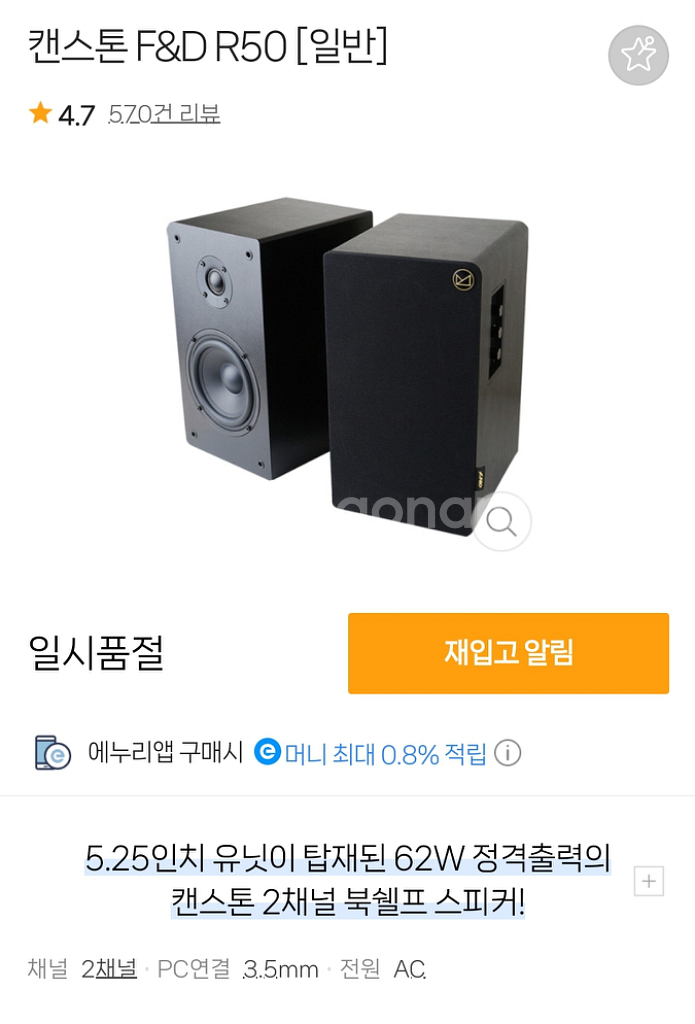Open the 2채널 spec link
The width and height of the screenshot is (695, 1024).
[x=109, y=968]
